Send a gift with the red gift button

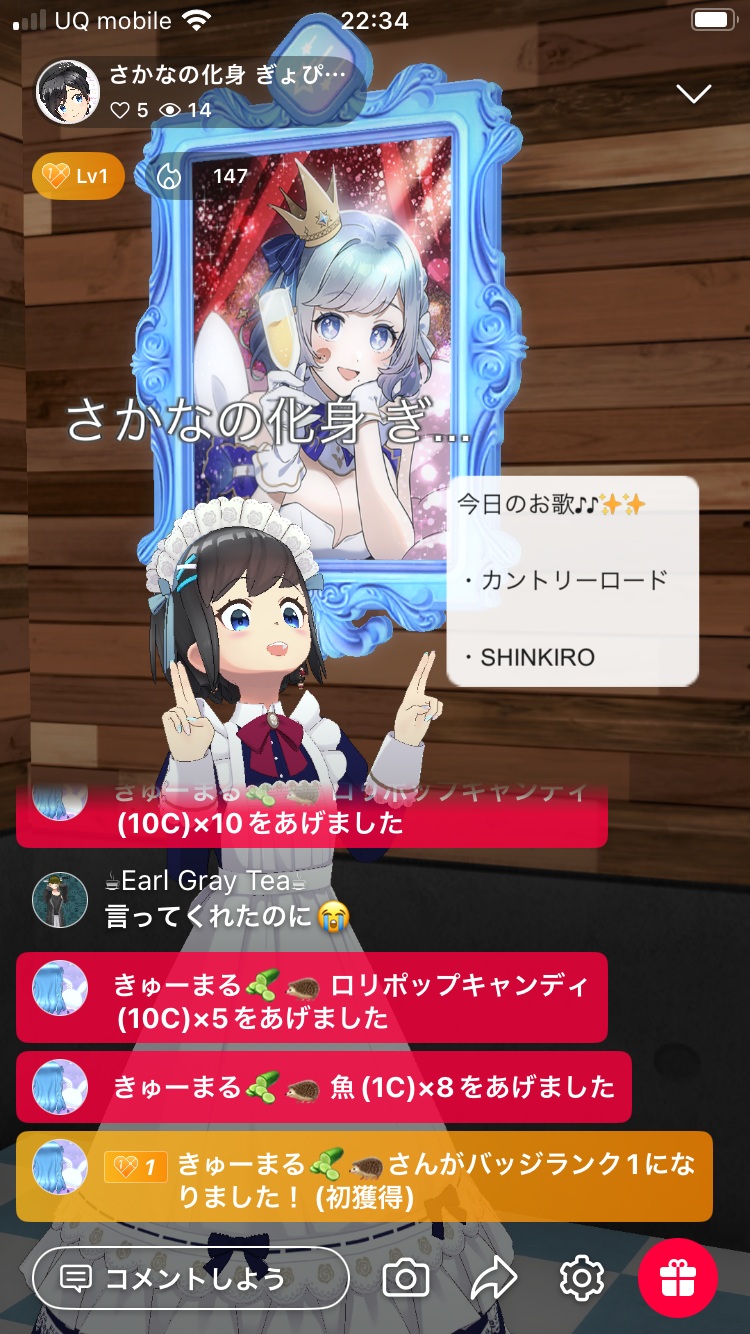tap(678, 1277)
